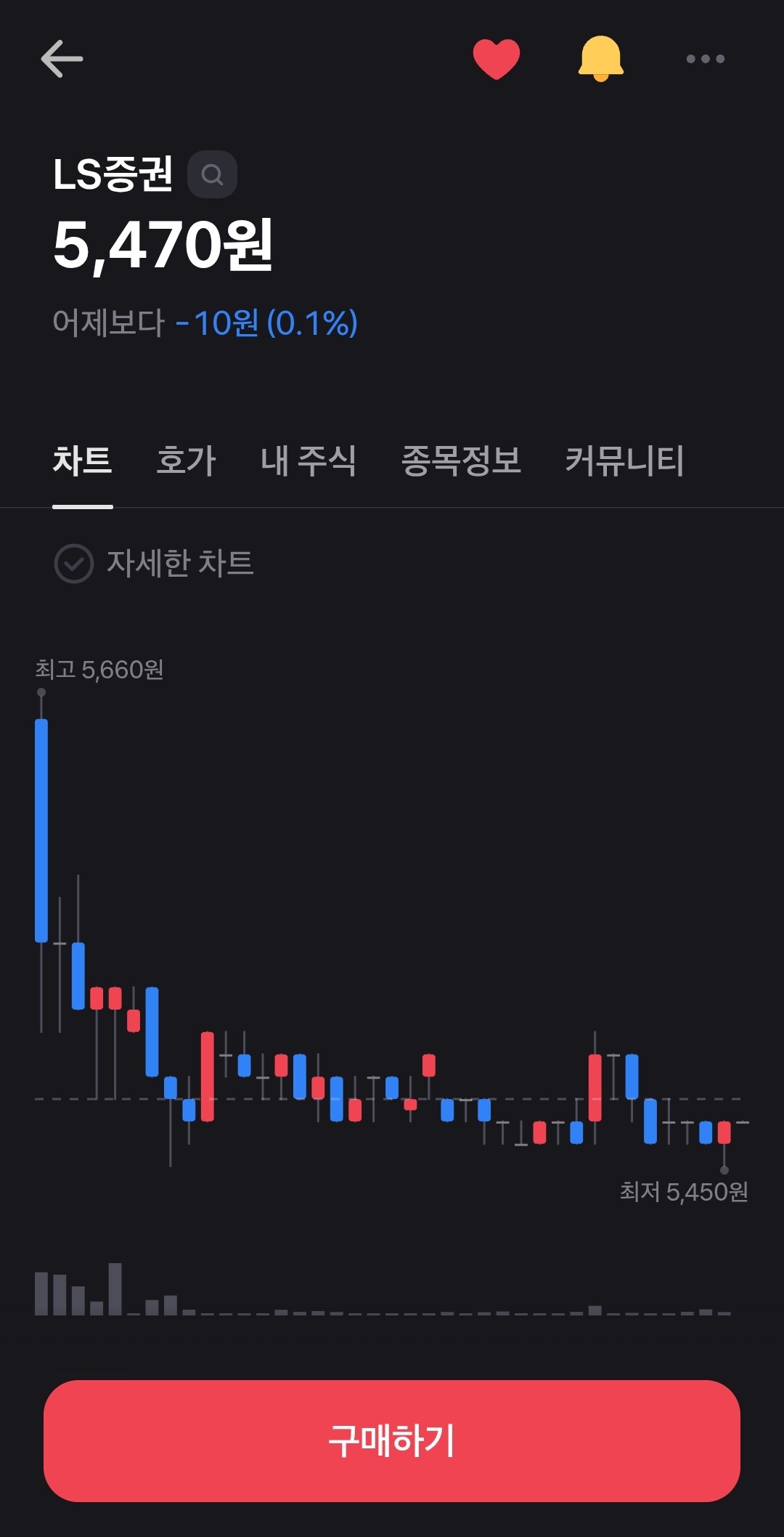Remove LS증권 from favorites heart
Image resolution: width=784 pixels, height=1537 pixels.
(x=497, y=59)
